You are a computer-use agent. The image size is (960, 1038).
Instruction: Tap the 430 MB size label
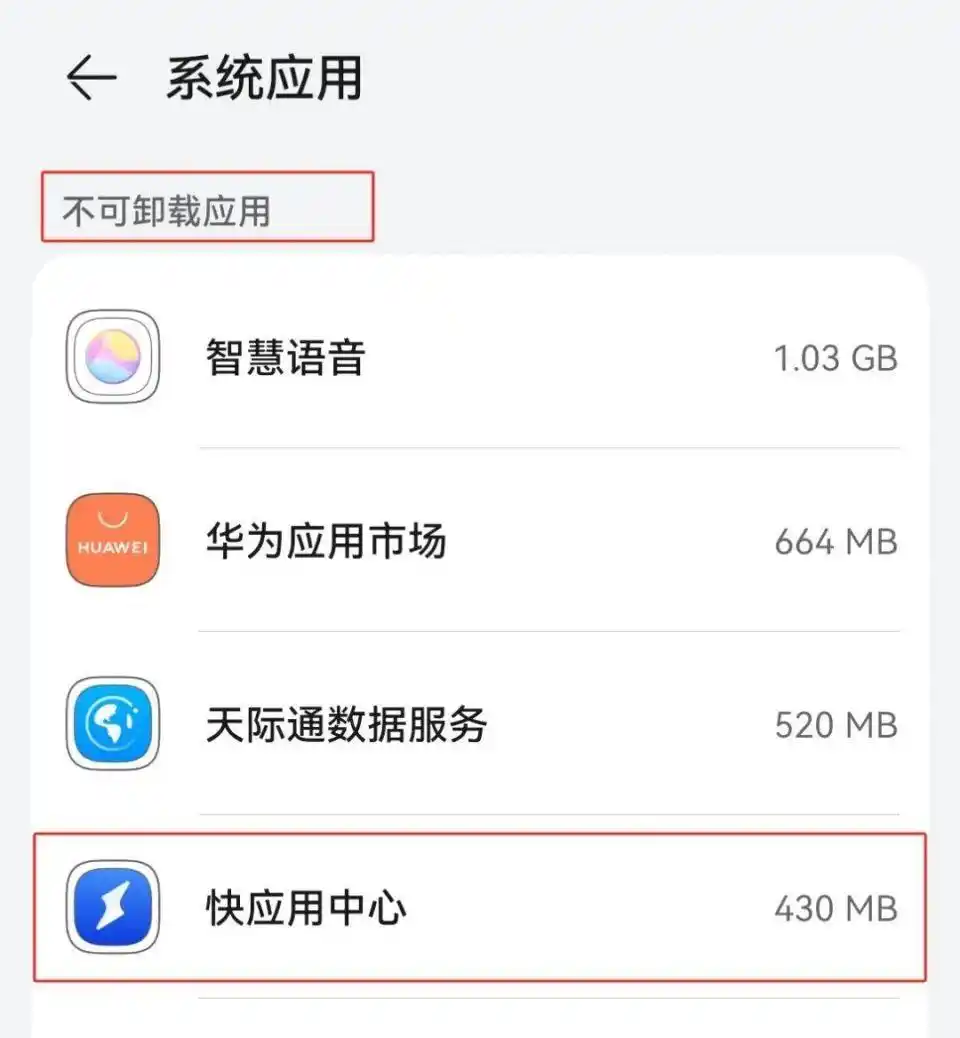coord(835,908)
